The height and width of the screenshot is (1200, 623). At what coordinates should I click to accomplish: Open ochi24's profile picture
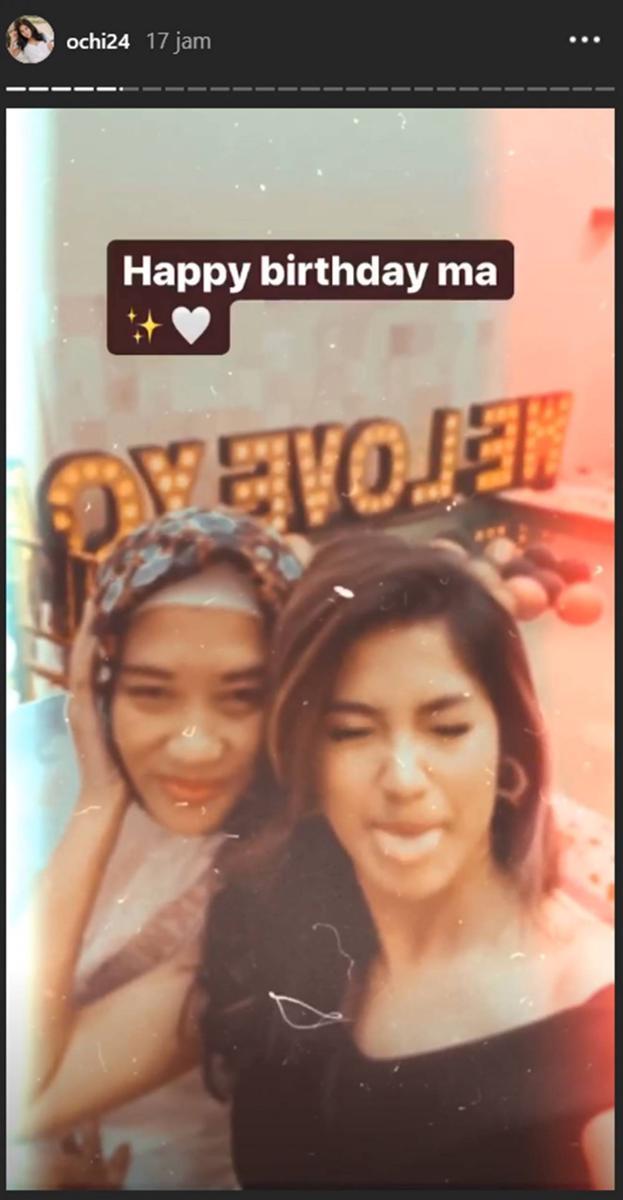coord(30,40)
